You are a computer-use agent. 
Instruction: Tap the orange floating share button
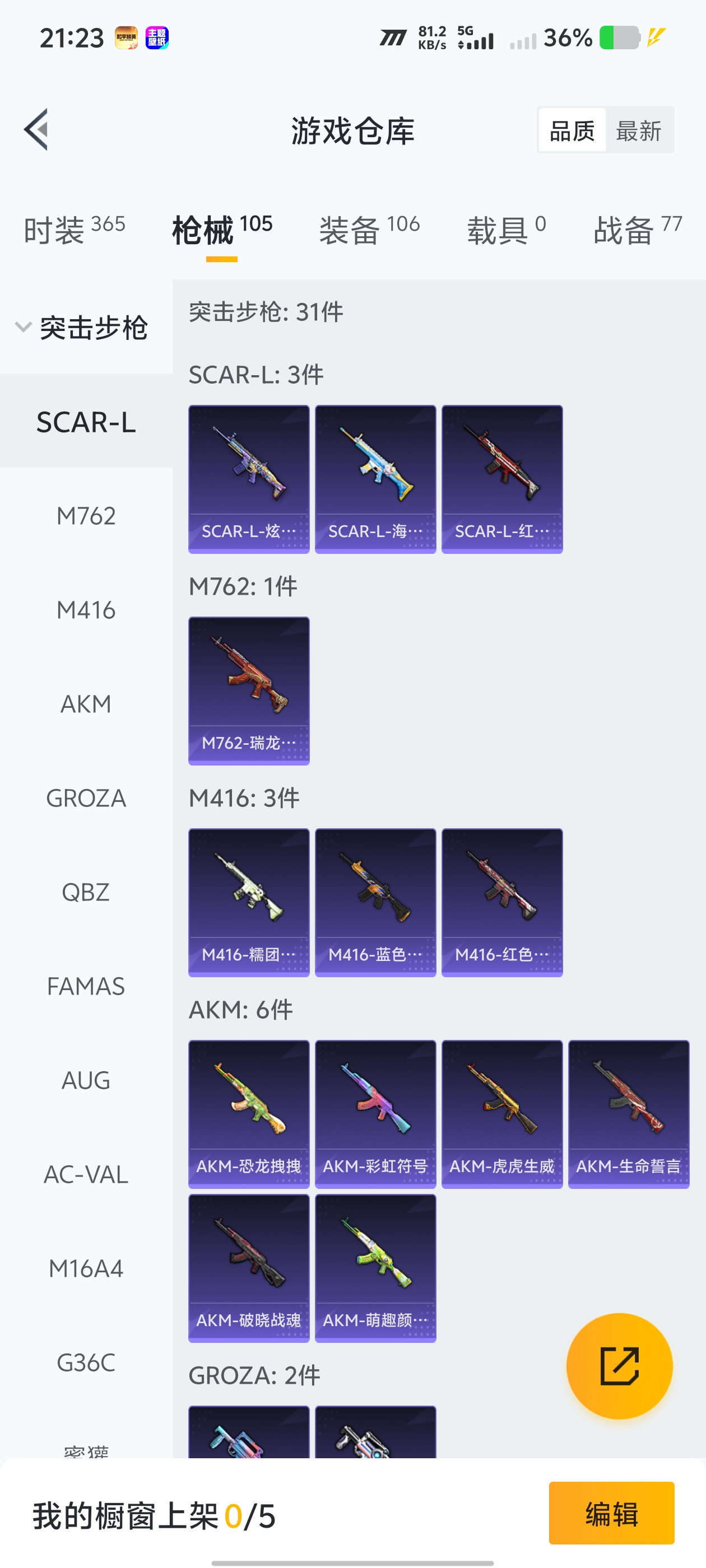(x=619, y=1366)
